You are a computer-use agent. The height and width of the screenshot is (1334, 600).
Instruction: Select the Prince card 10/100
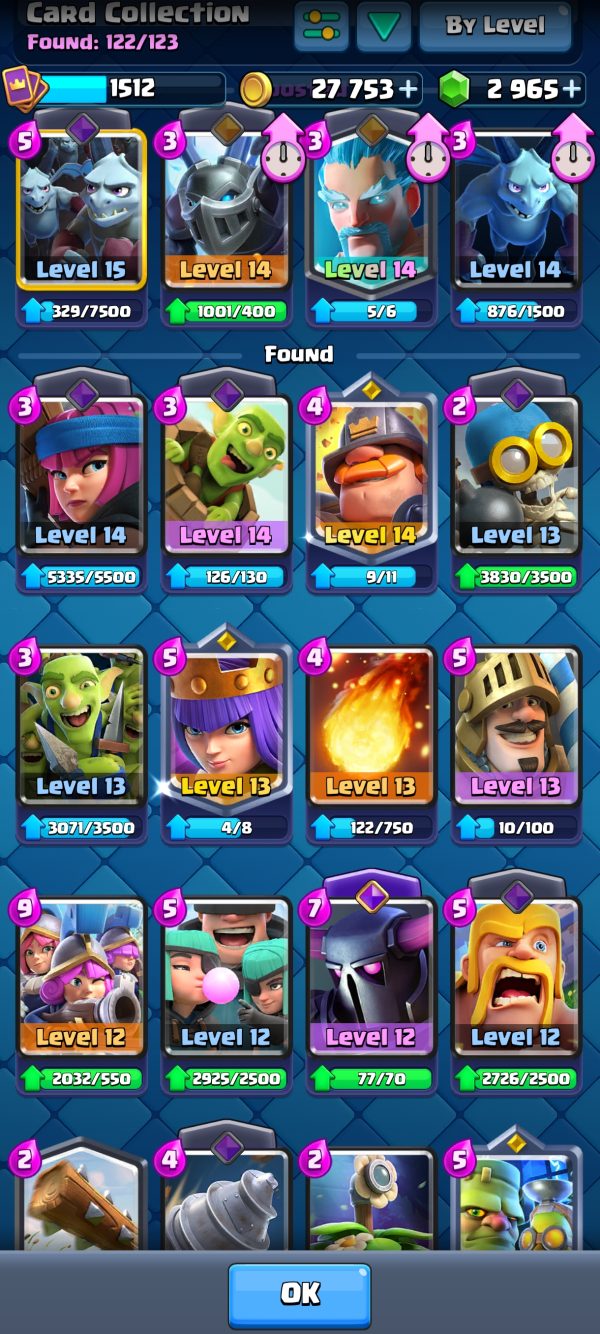point(516,742)
